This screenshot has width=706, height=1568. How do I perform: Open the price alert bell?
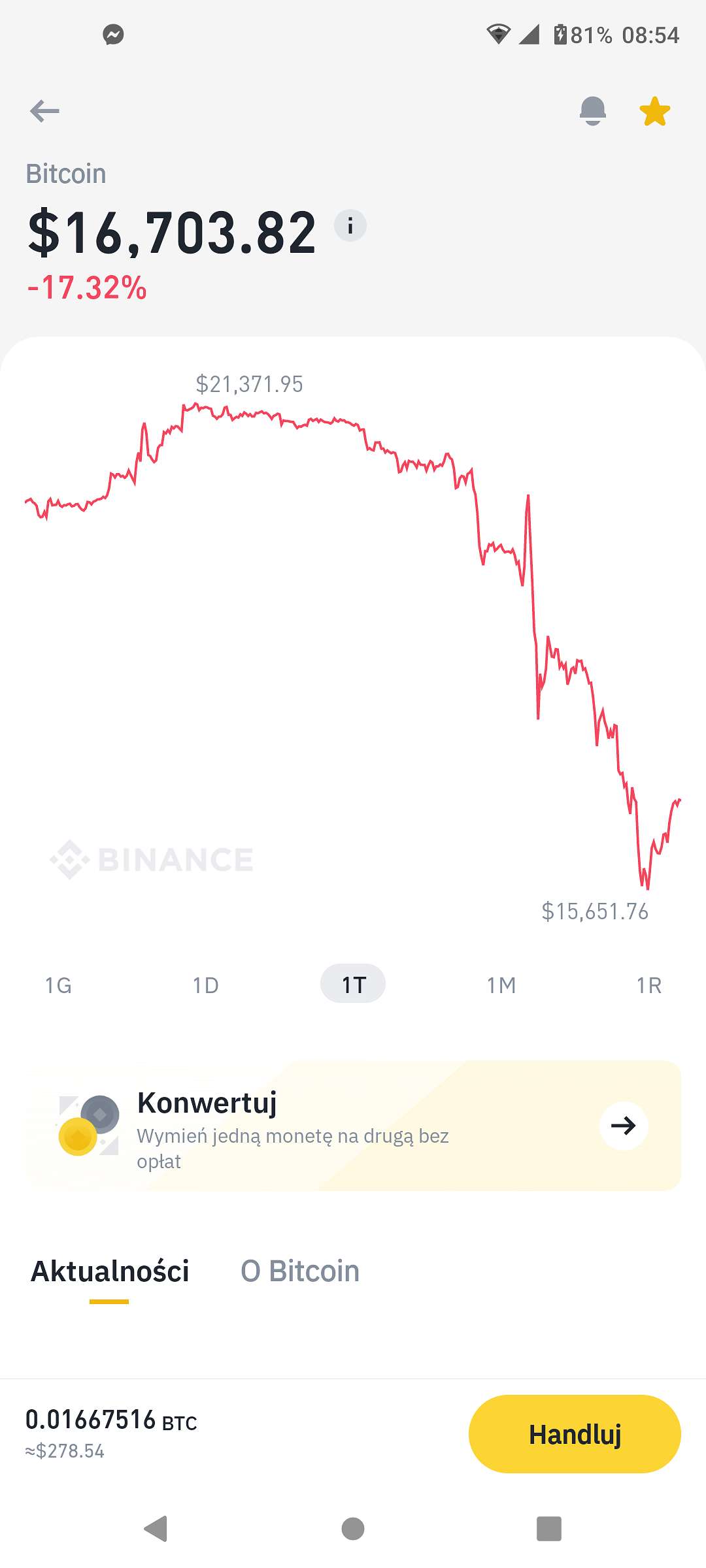pos(593,111)
